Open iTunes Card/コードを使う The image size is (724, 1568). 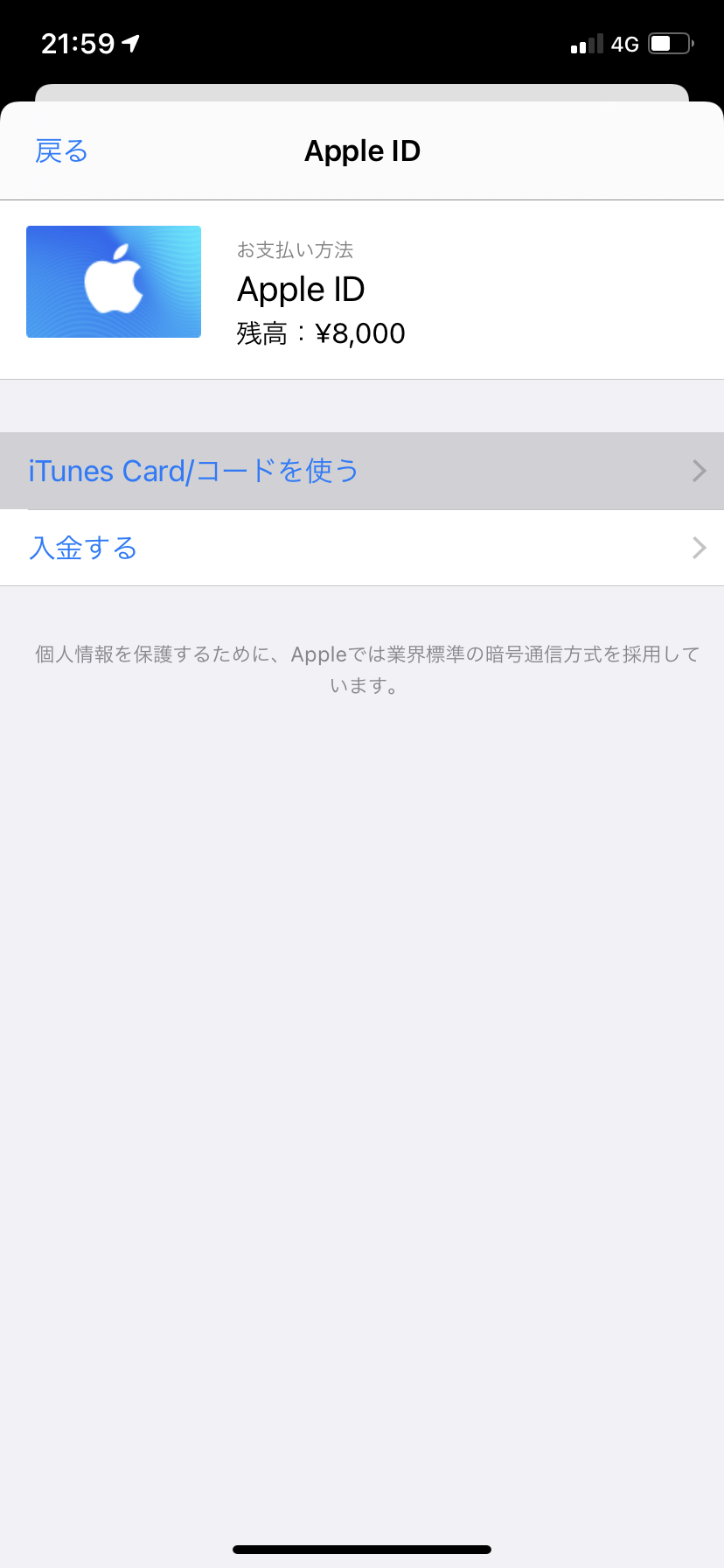coord(362,471)
